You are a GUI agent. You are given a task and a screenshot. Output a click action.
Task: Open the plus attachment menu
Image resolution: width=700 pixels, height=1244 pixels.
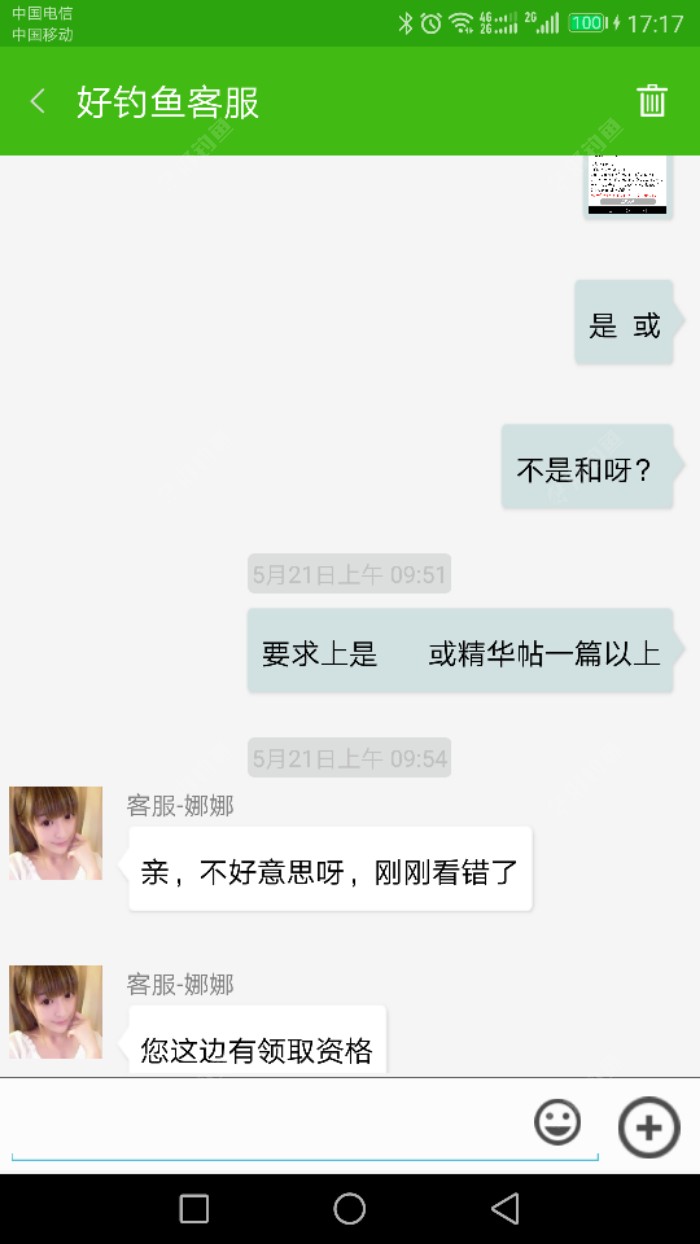(649, 1127)
